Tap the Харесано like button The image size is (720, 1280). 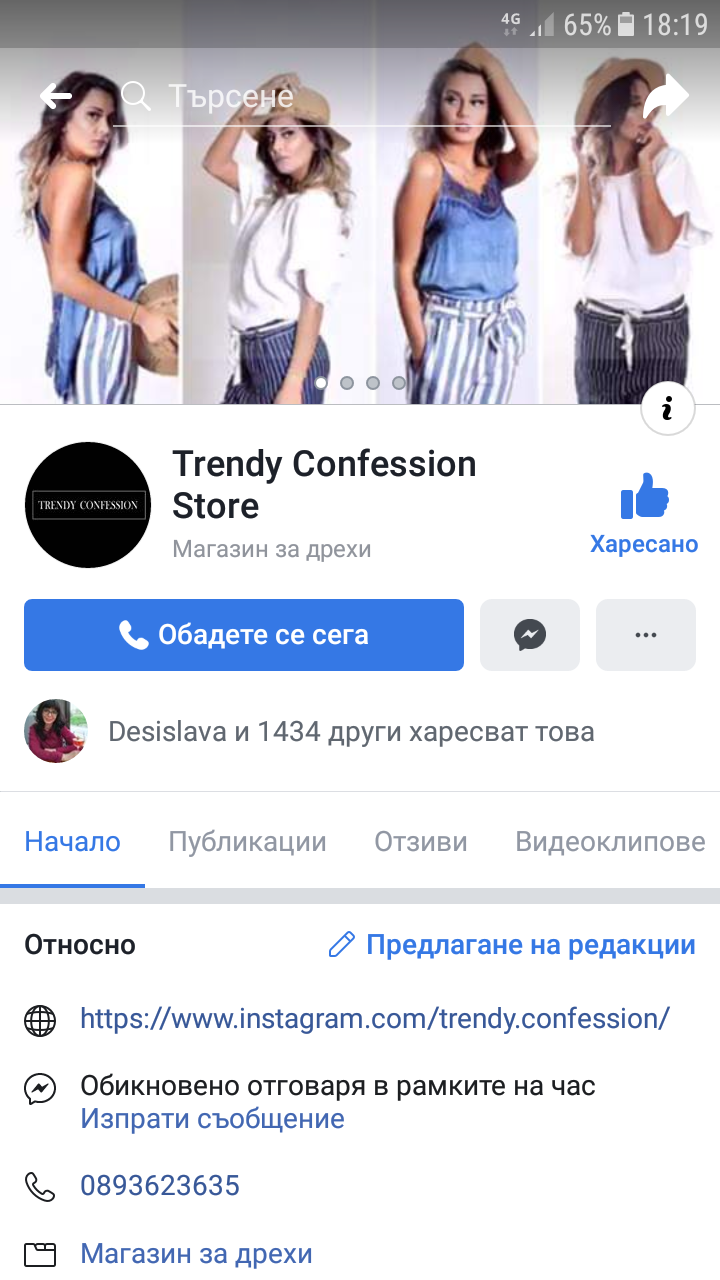644,513
